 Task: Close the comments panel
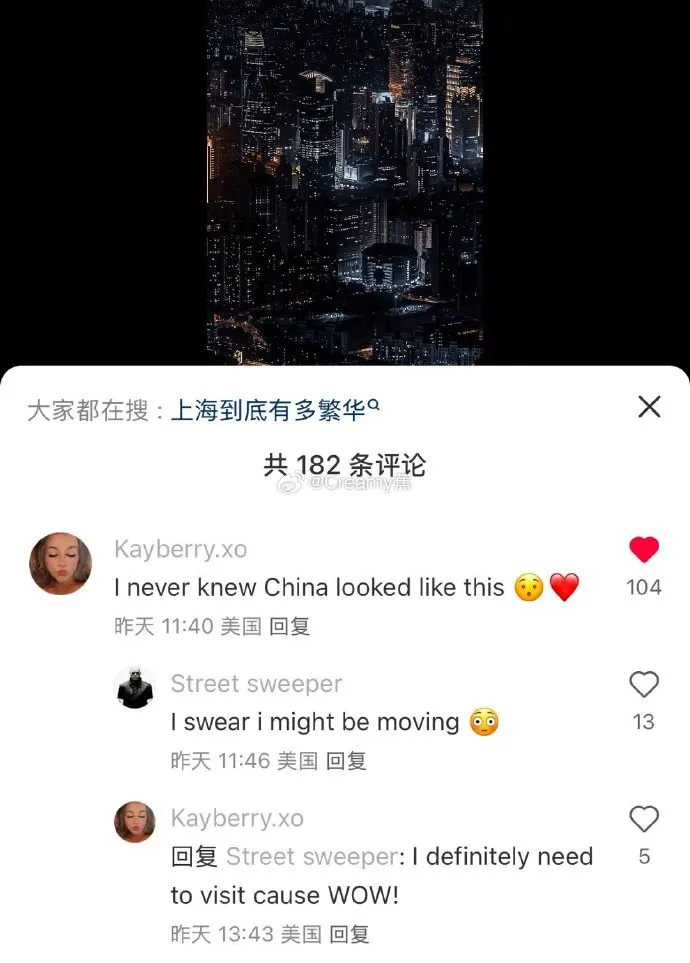pos(649,407)
